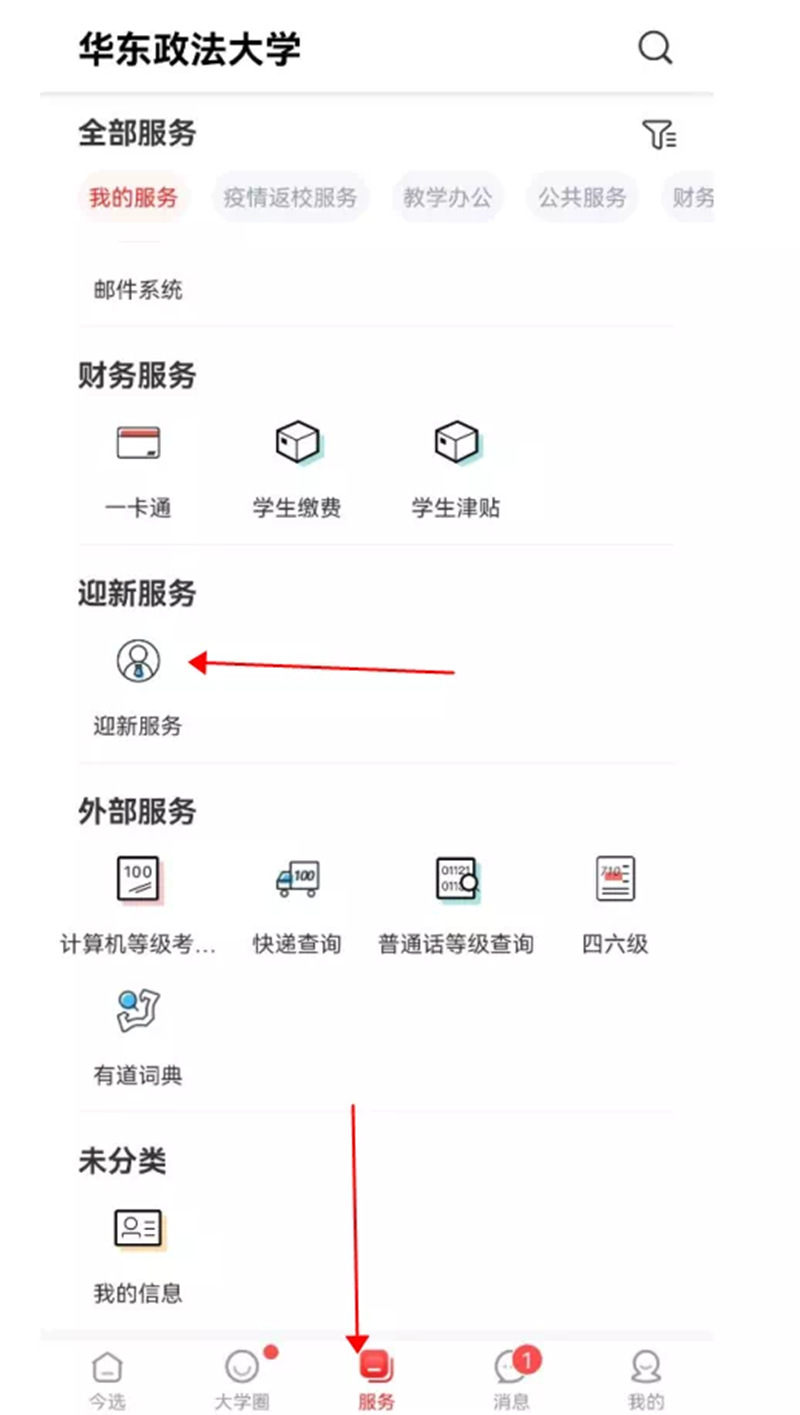
Task: Open the 我的 profile tab
Action: coord(646,1380)
